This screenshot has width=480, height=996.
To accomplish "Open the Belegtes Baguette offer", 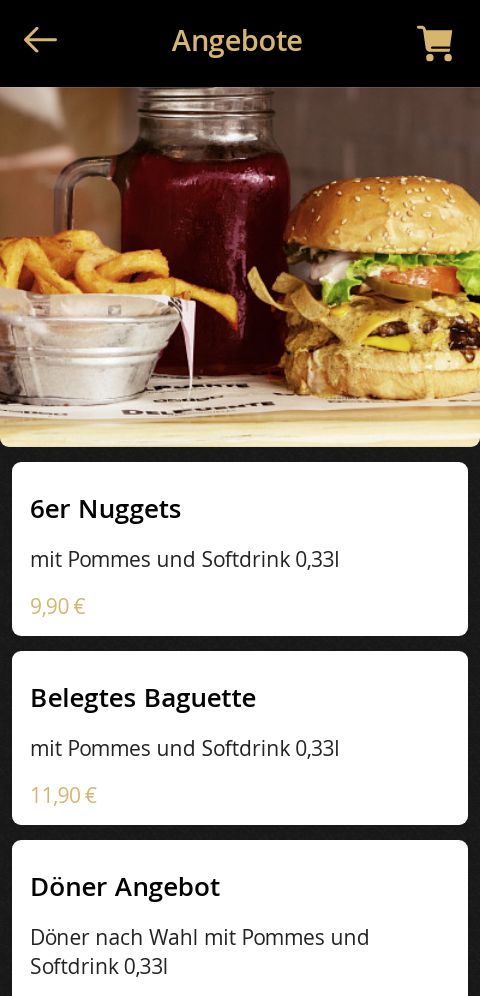I will 240,737.
